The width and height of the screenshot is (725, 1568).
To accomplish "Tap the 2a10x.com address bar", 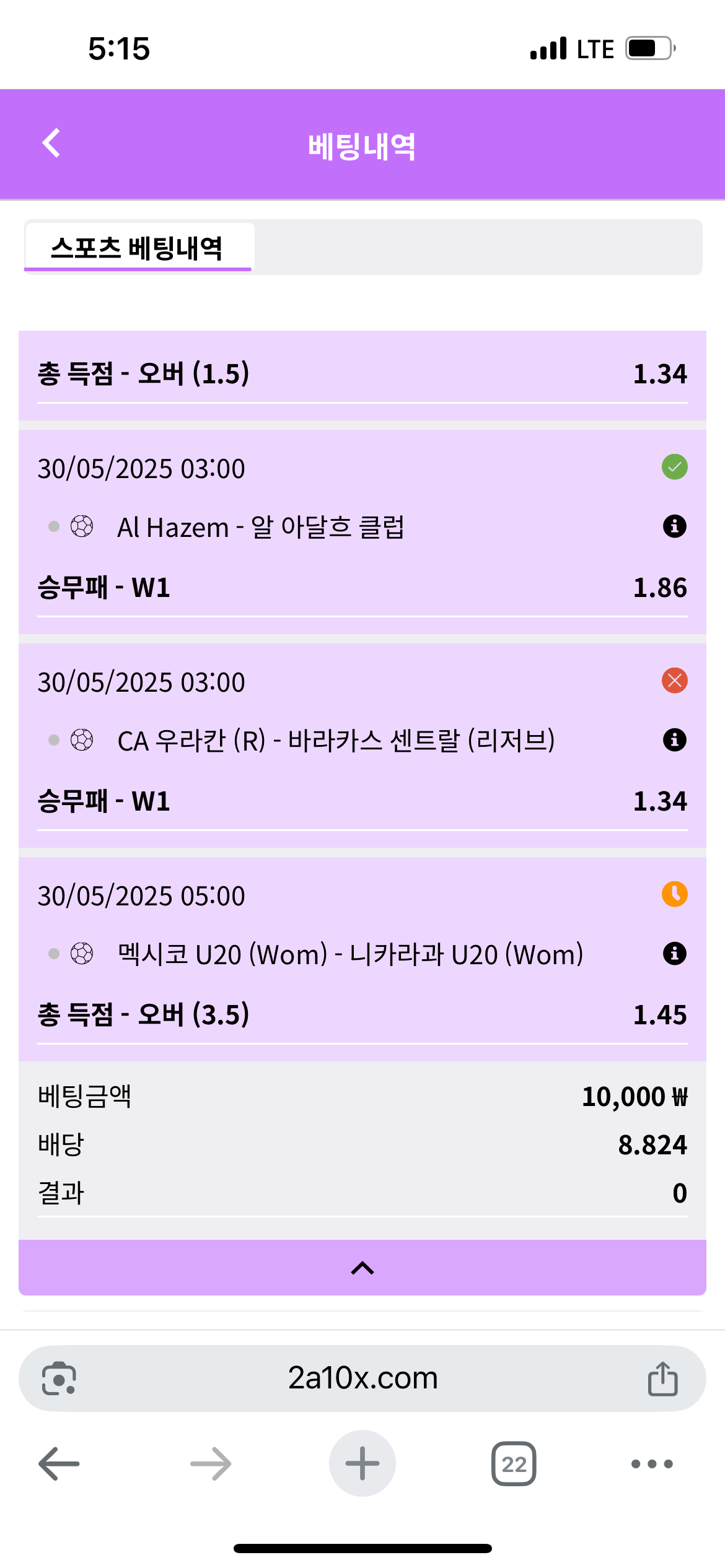I will (x=362, y=1379).
